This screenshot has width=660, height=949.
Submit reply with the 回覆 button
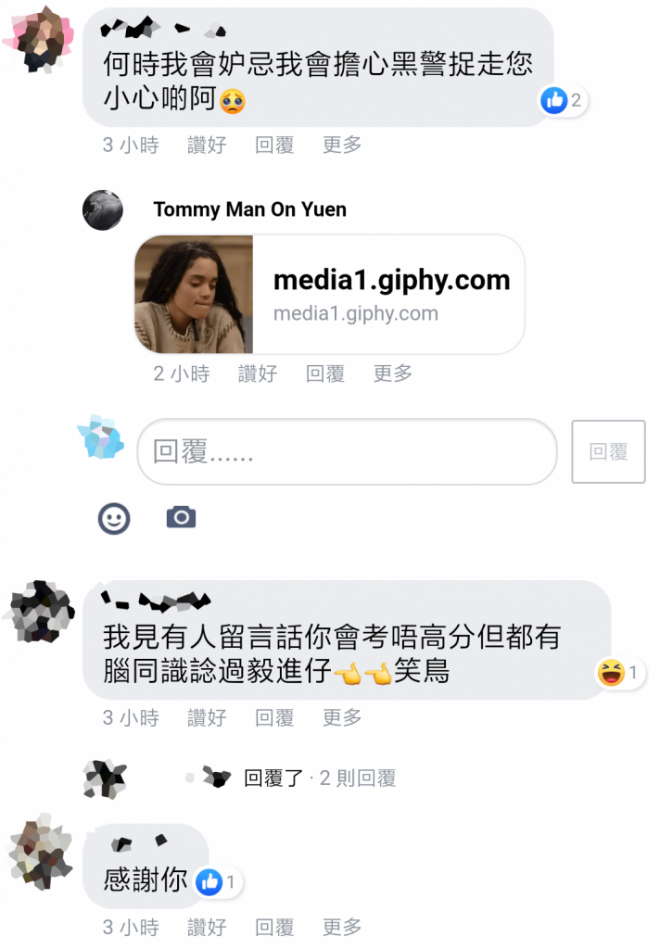608,452
